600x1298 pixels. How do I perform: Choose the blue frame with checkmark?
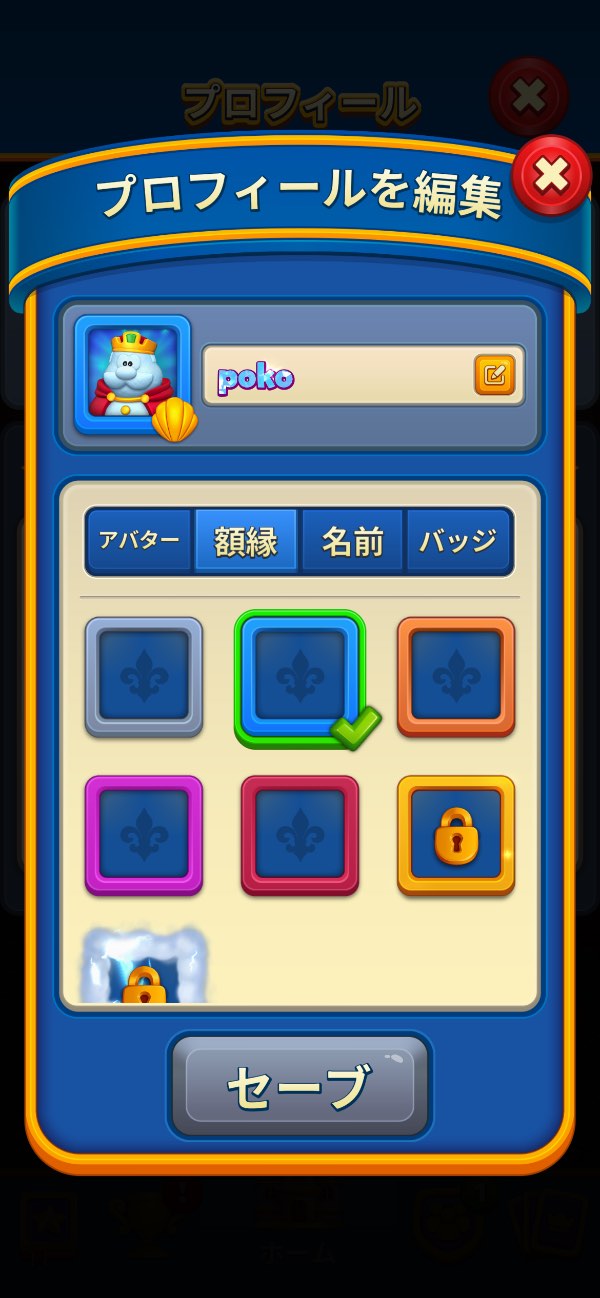coord(300,677)
